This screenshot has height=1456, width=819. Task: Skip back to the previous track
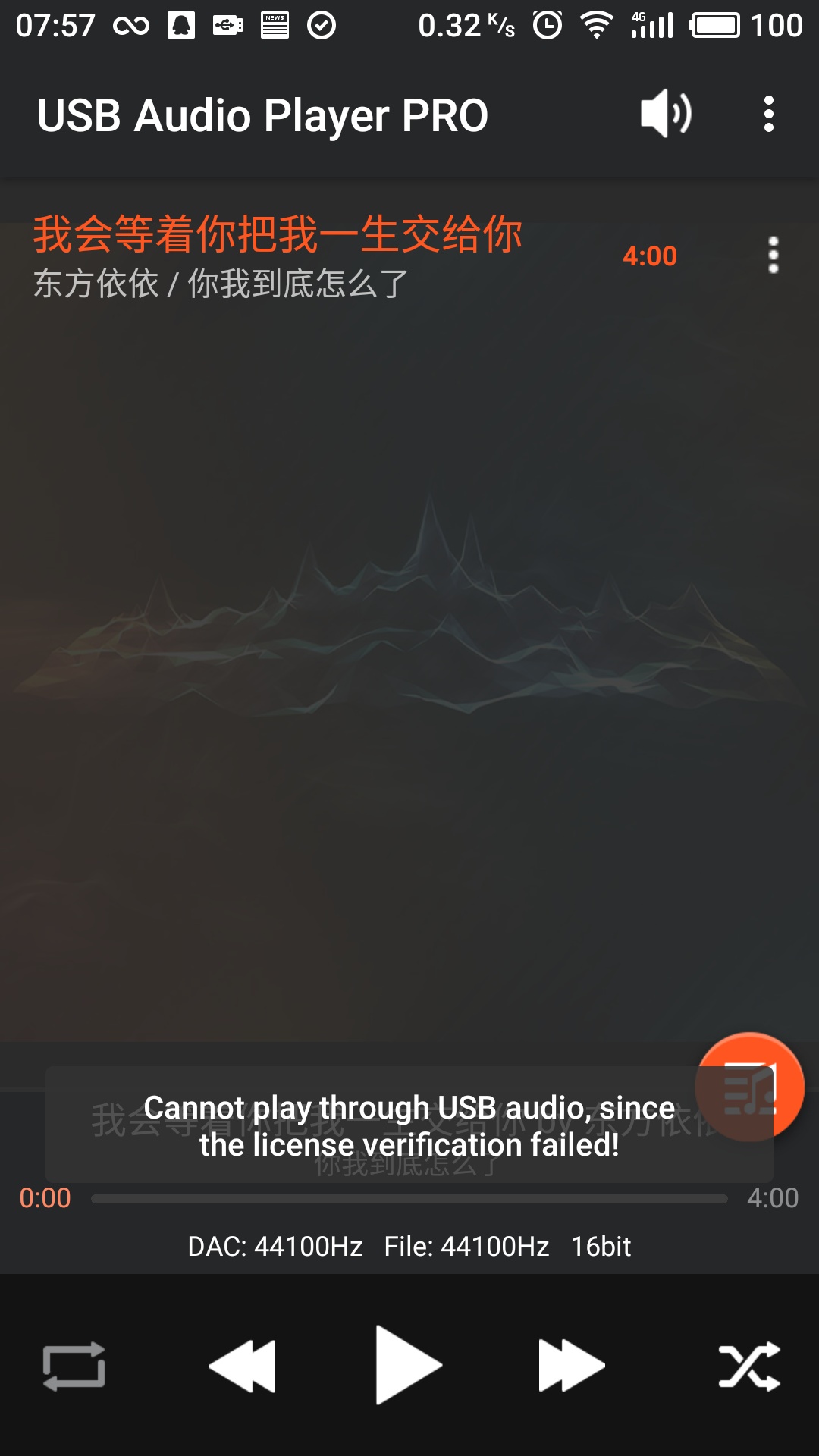pos(243,1366)
